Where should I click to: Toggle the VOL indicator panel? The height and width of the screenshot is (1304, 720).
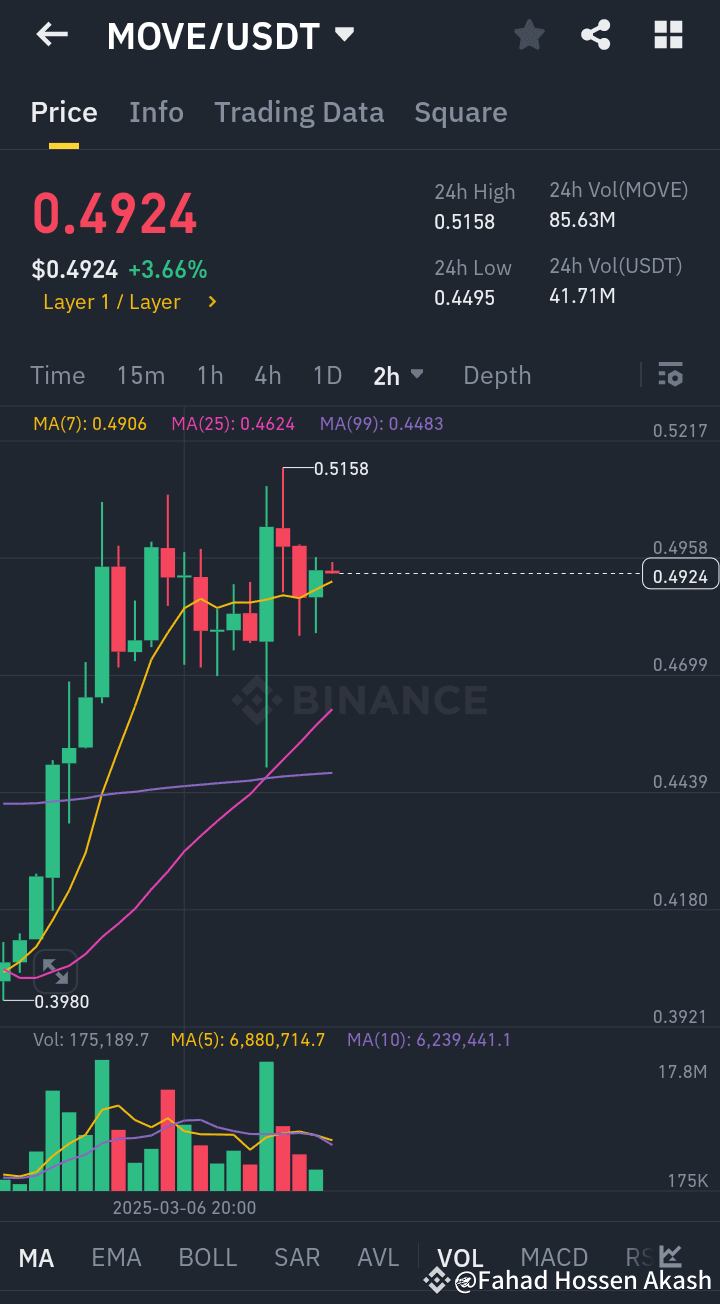[459, 1257]
